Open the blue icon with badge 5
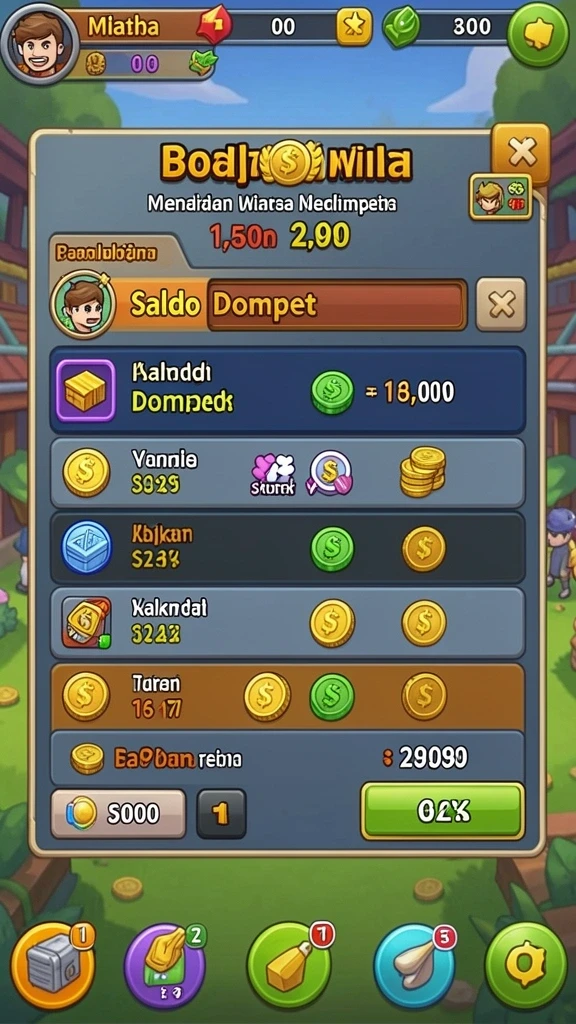Image resolution: width=576 pixels, height=1024 pixels. coord(414,966)
